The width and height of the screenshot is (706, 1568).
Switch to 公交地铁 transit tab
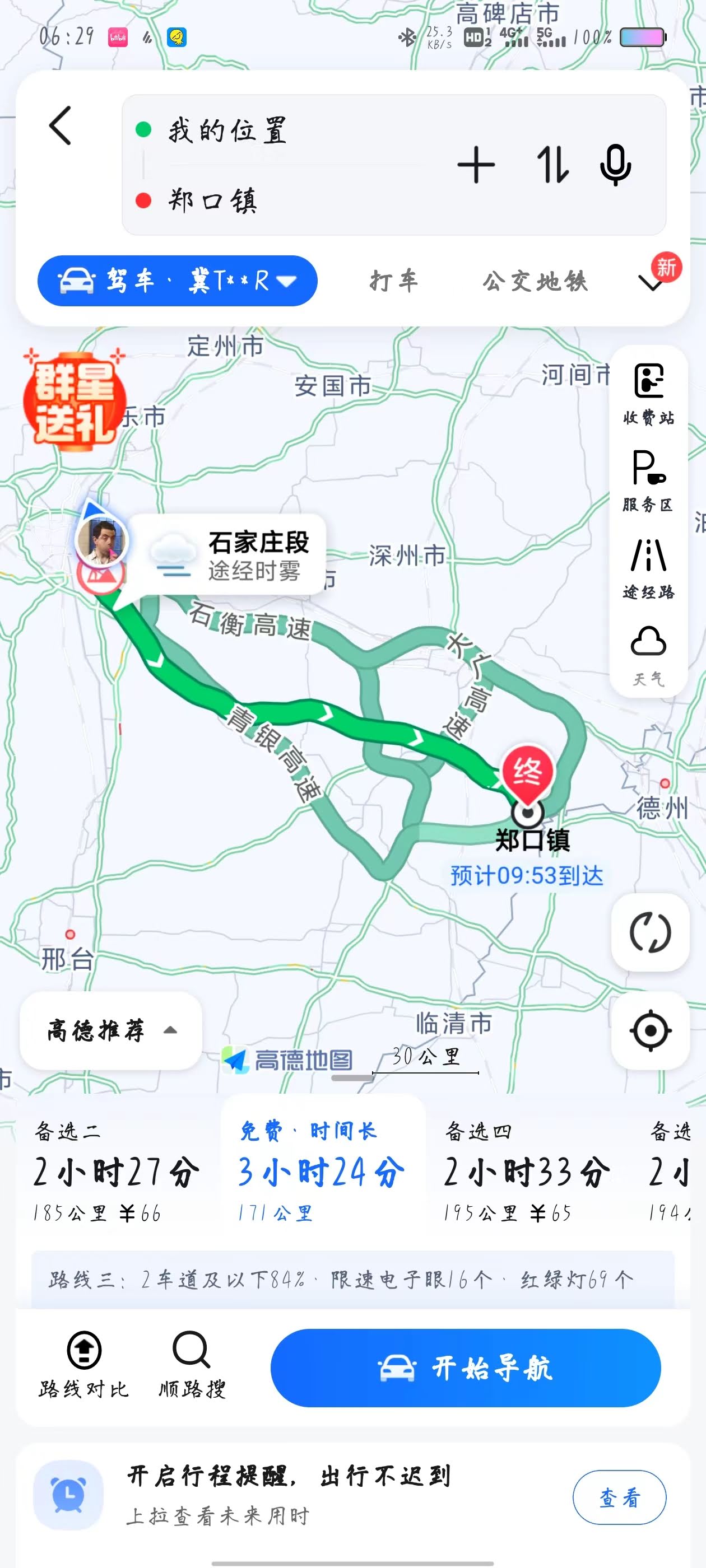click(535, 281)
